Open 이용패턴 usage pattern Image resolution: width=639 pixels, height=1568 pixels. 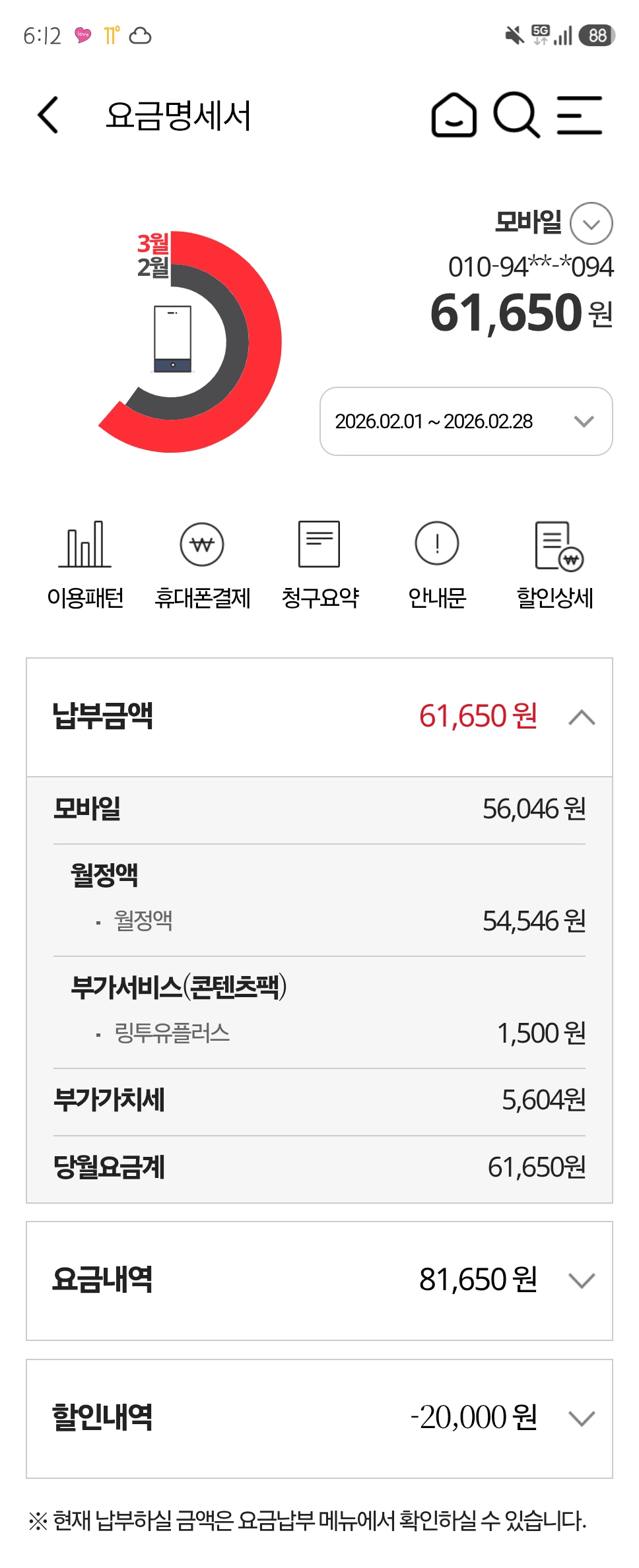tap(85, 564)
